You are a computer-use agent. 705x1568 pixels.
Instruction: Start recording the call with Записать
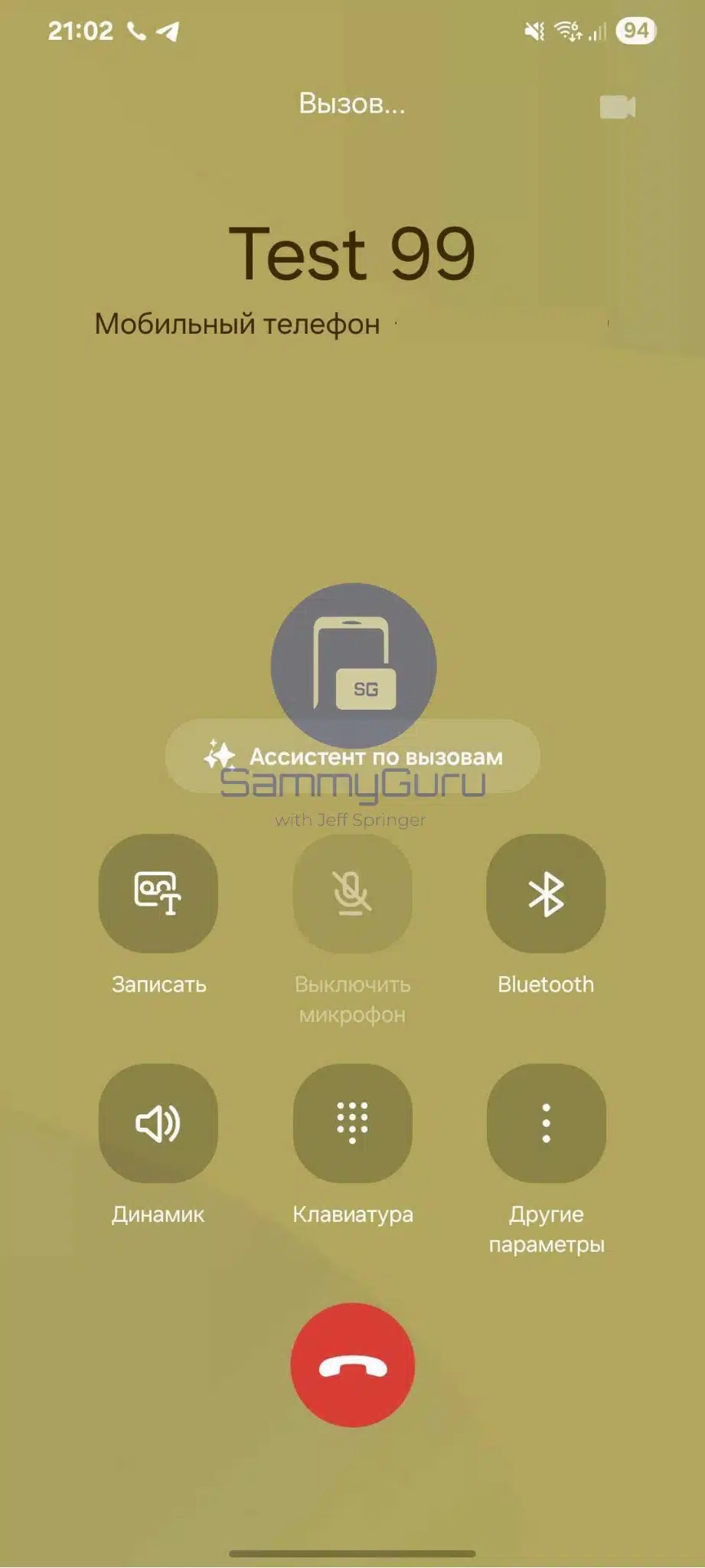coord(158,893)
